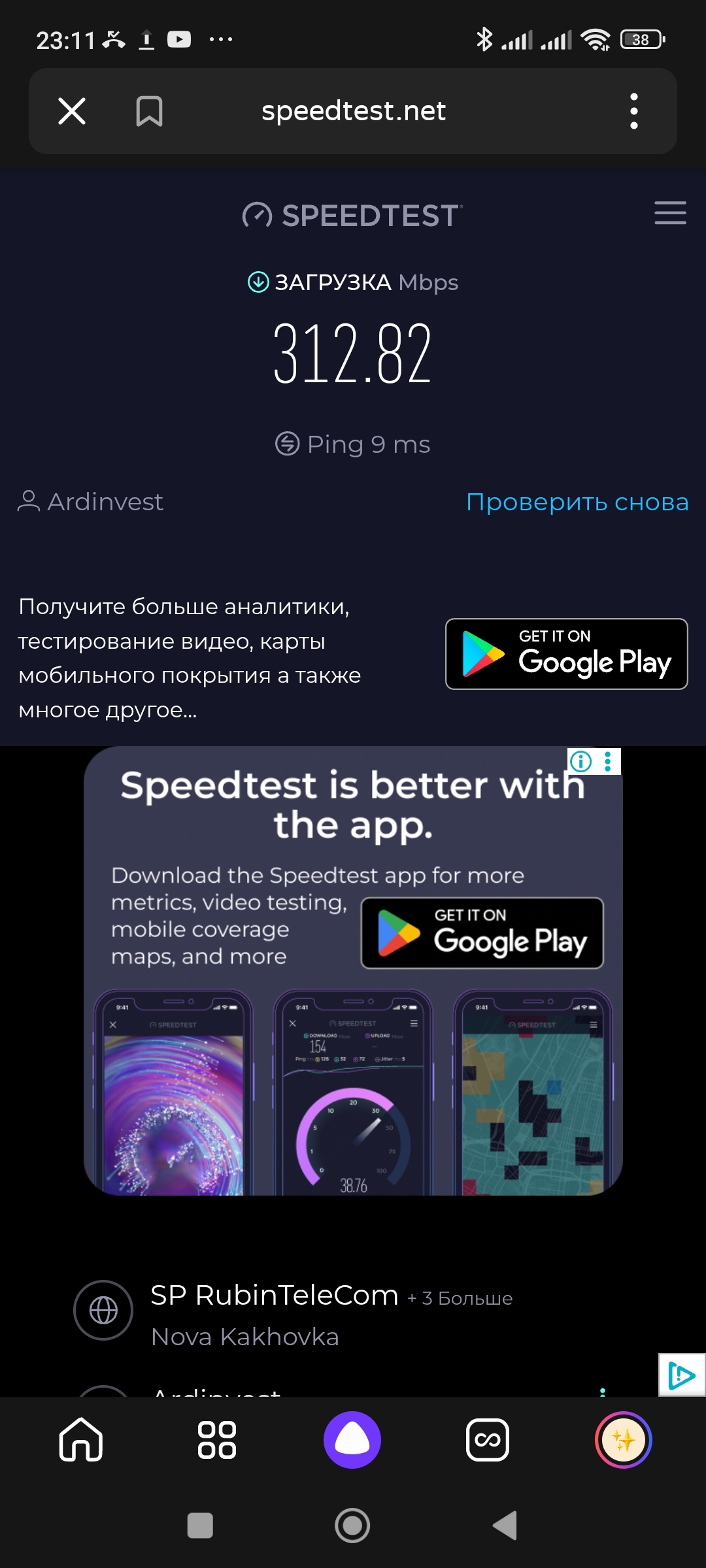Open the browser overflow menu

click(x=633, y=111)
